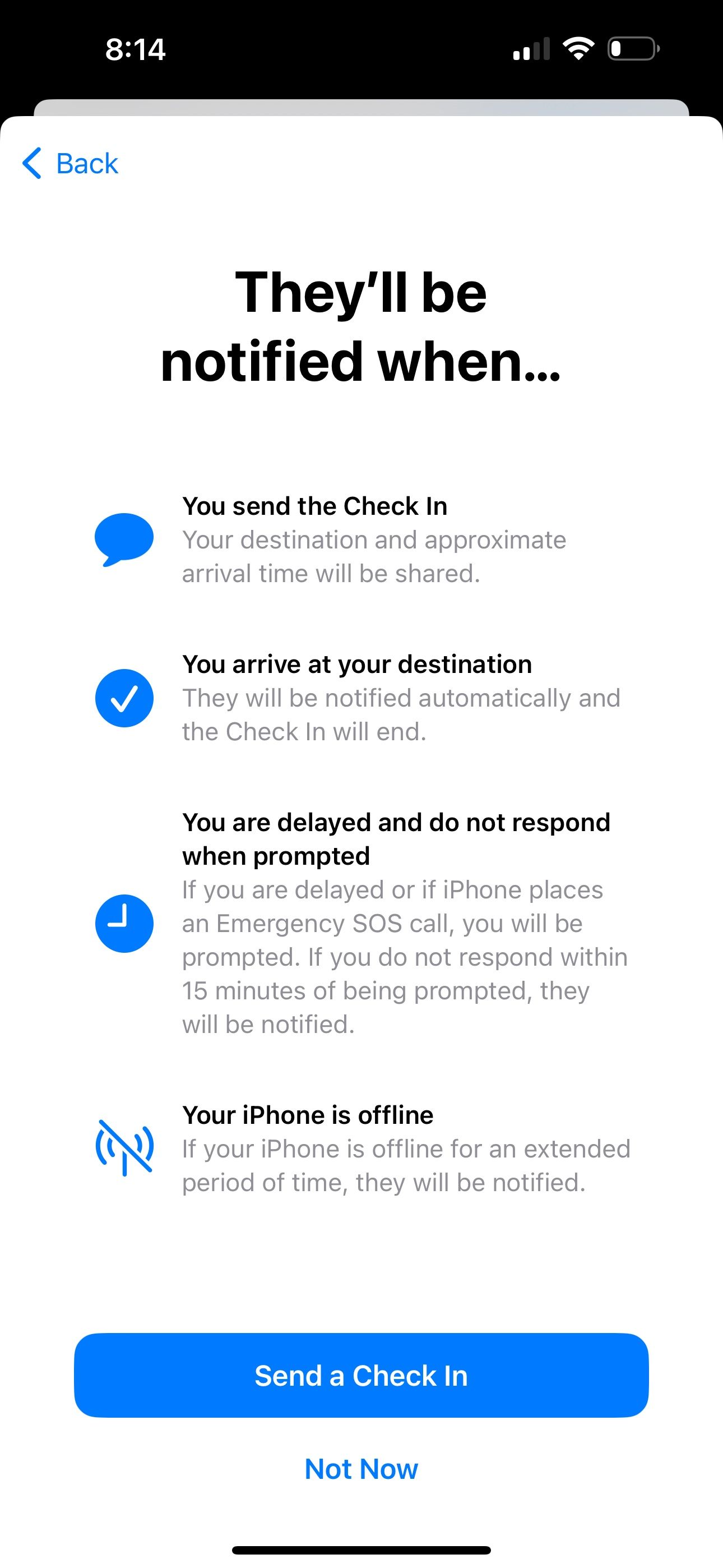The width and height of the screenshot is (723, 1568).
Task: Tap the heading They'll be notified when
Action: (x=361, y=326)
